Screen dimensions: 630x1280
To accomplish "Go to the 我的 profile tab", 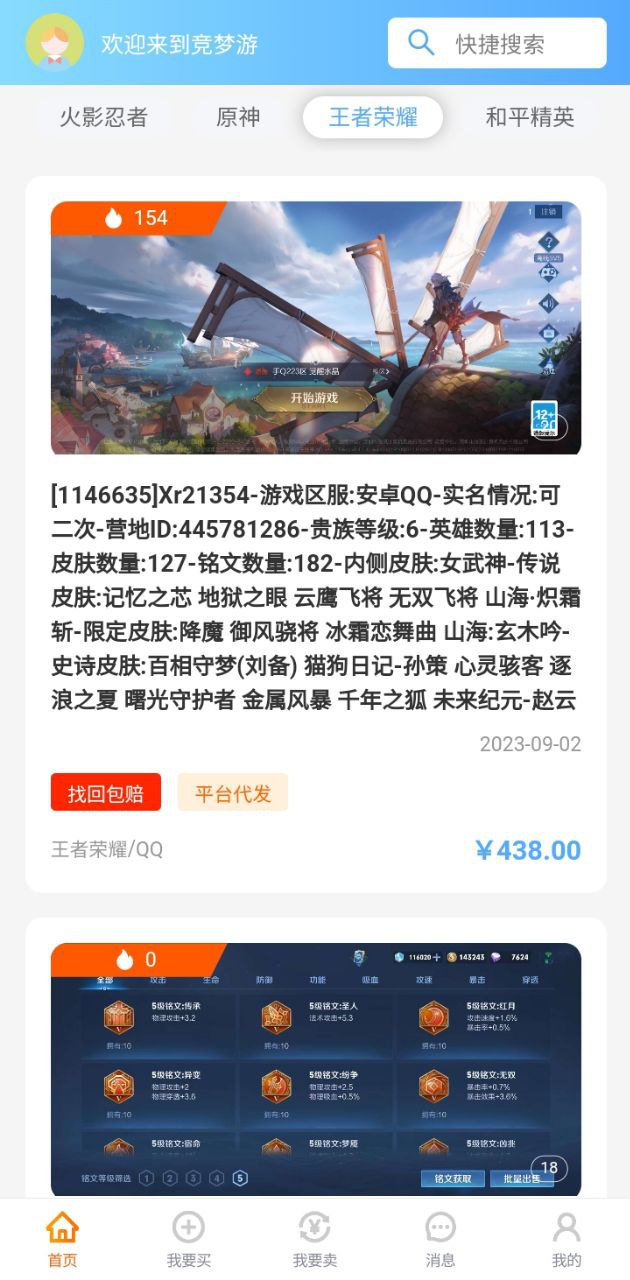I will click(566, 1240).
